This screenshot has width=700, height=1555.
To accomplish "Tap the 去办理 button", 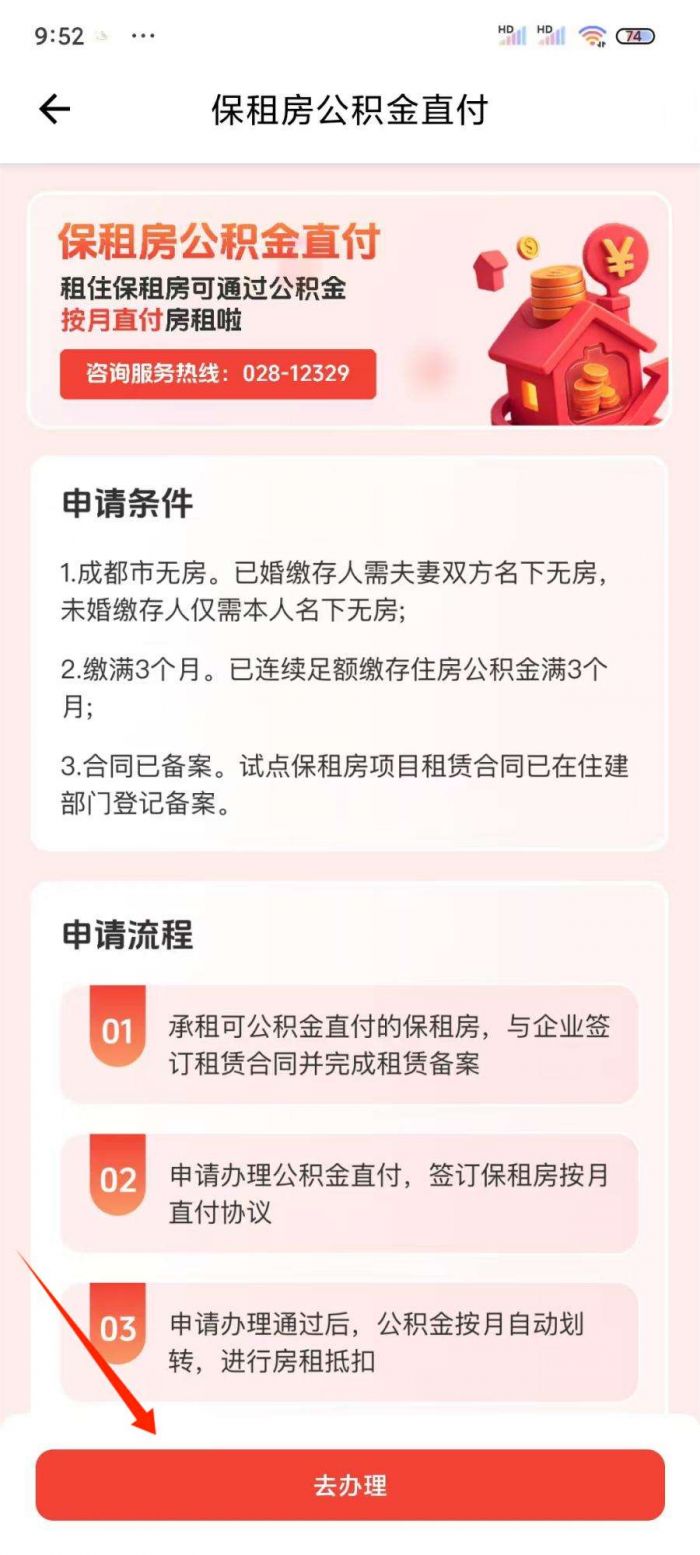I will pos(350,1485).
